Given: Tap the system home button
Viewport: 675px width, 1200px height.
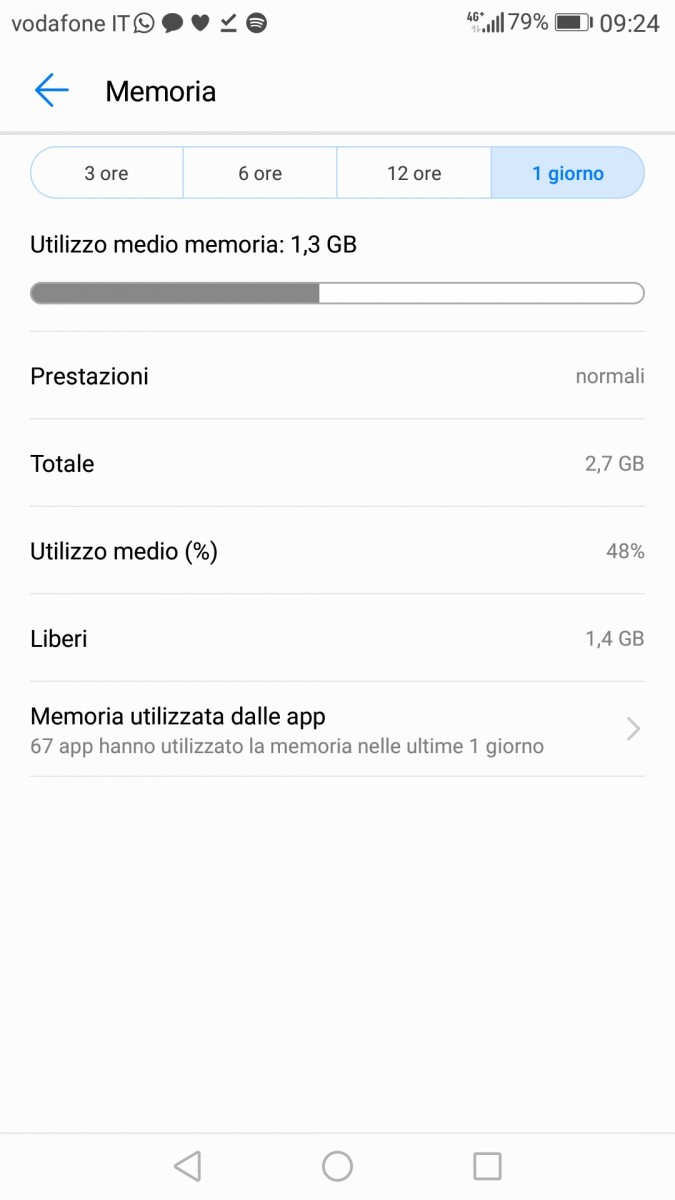Looking at the screenshot, I should pyautogui.click(x=337, y=1166).
